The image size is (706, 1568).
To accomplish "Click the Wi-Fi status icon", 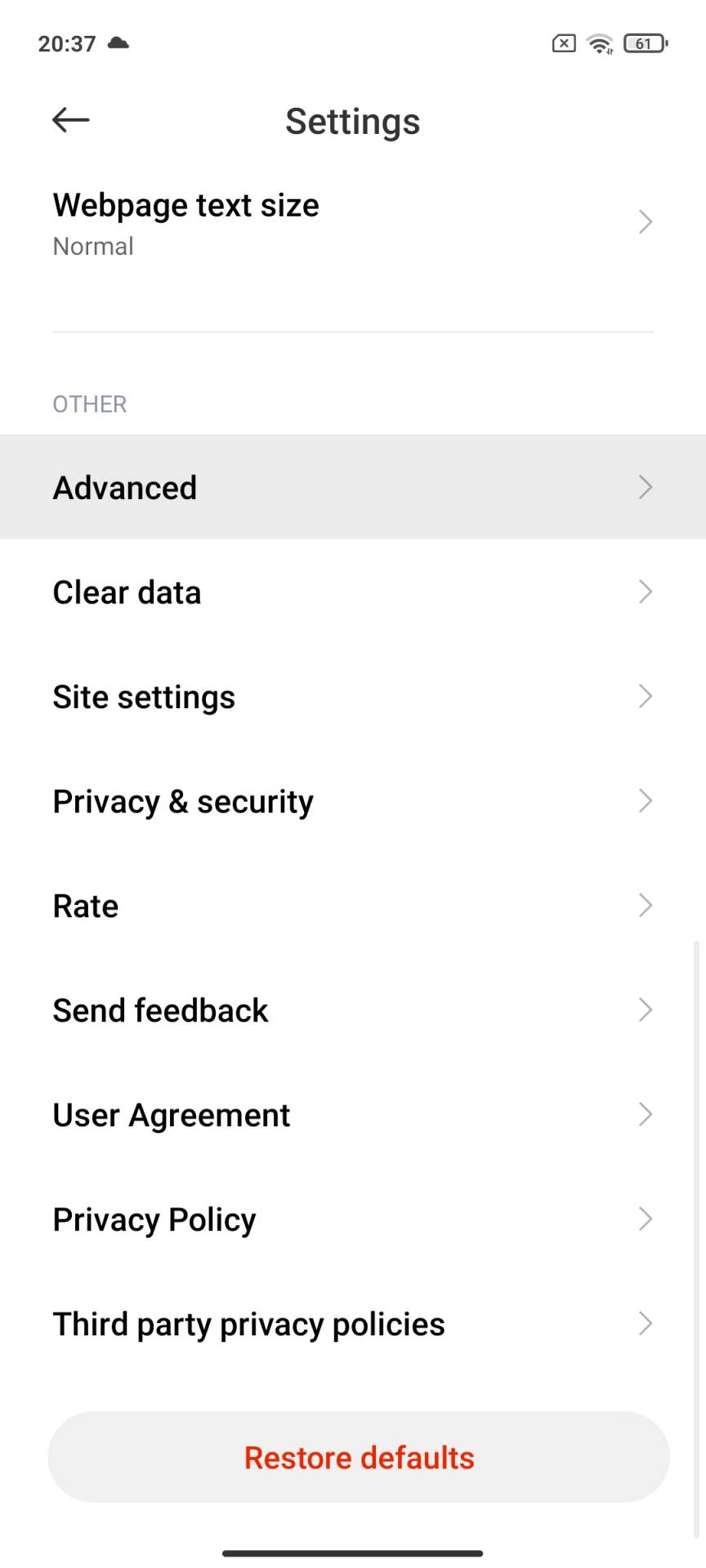I will point(601,43).
